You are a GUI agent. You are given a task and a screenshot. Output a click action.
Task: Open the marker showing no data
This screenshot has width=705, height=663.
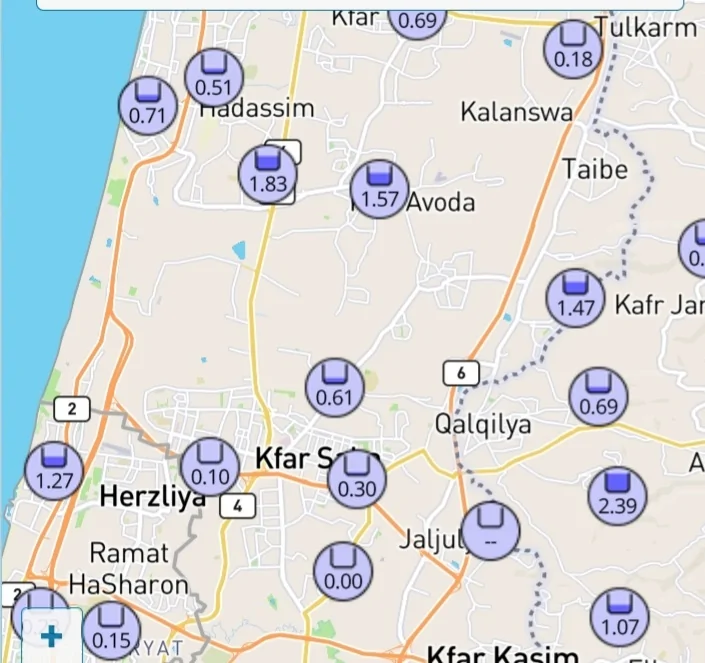(490, 530)
